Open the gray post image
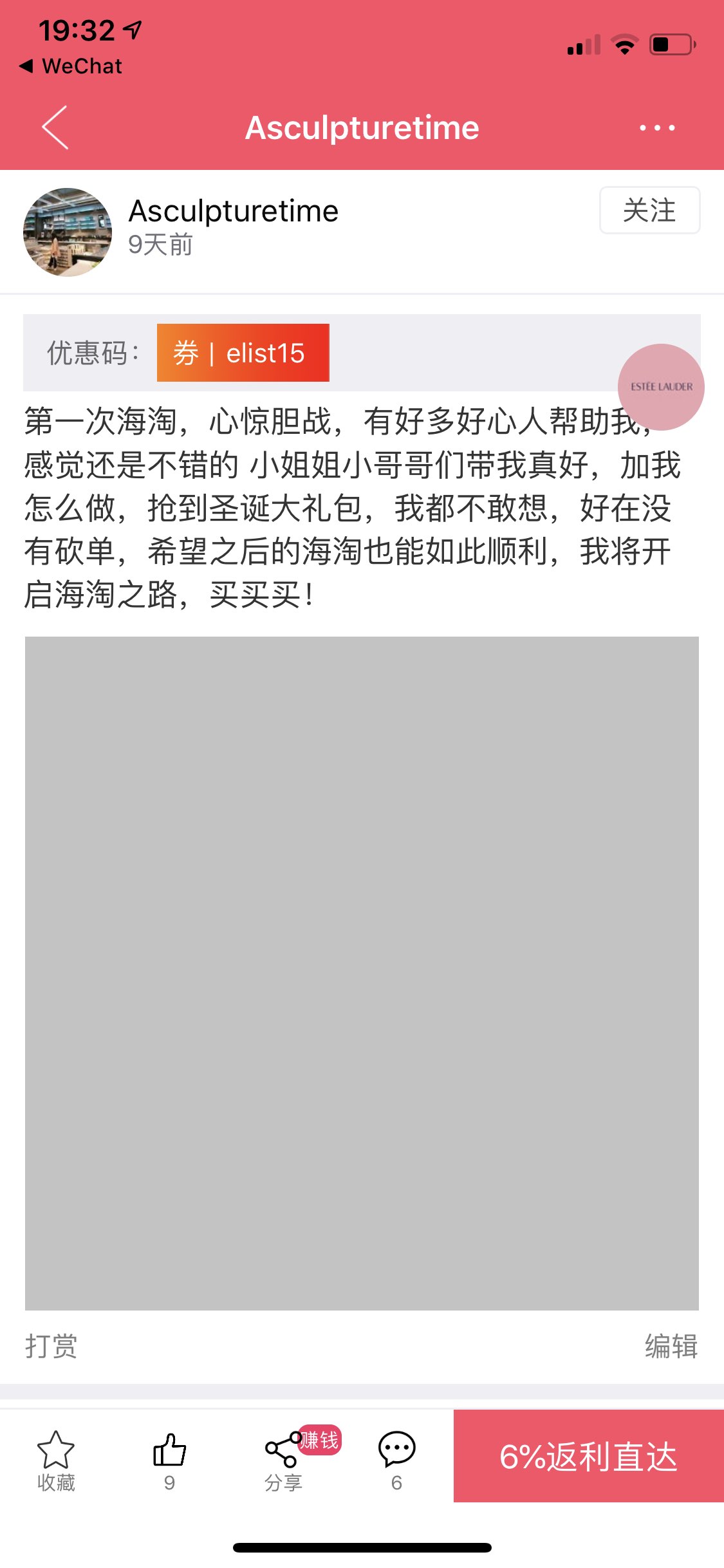 pyautogui.click(x=362, y=973)
